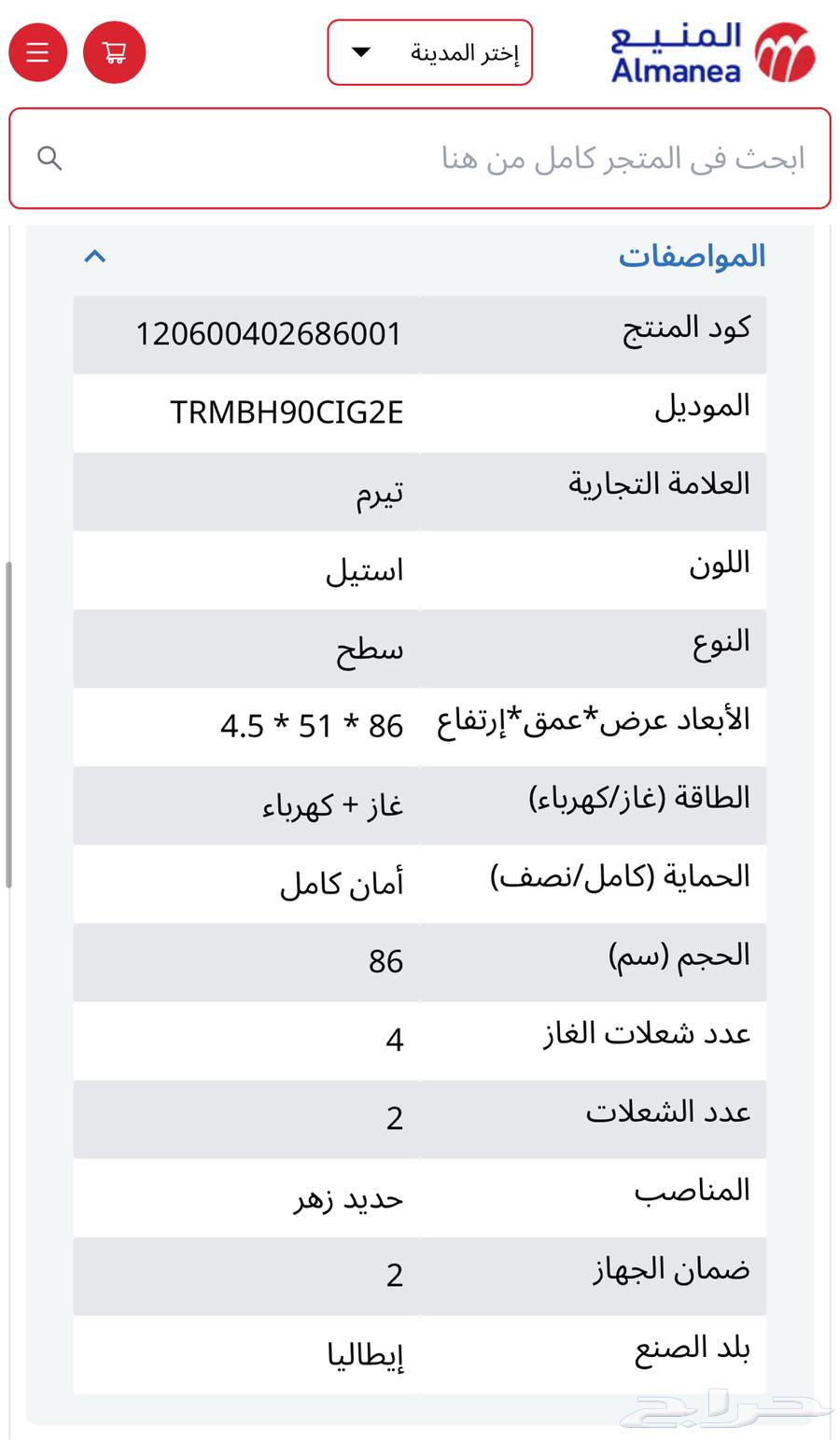Viewport: 840px width, 1440px height.
Task: Open the city selection dropdown
Action: pyautogui.click(x=429, y=52)
